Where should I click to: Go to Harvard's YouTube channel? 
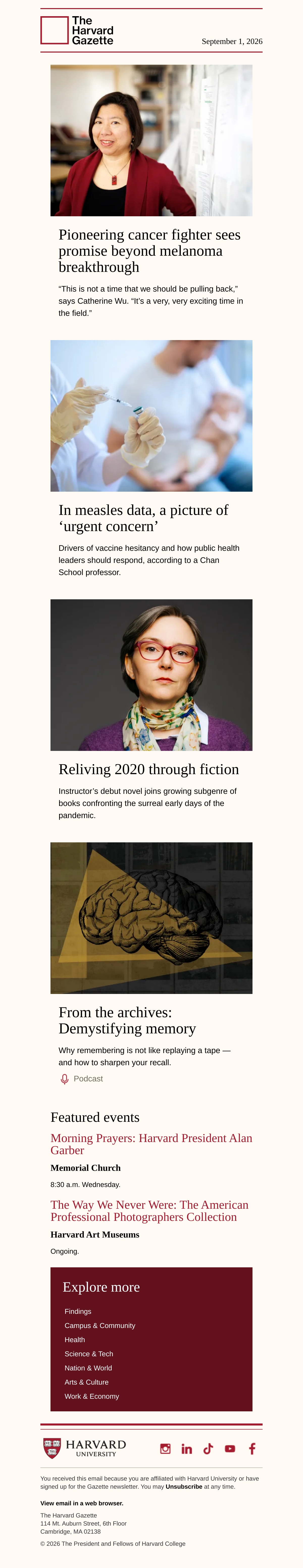click(230, 1449)
